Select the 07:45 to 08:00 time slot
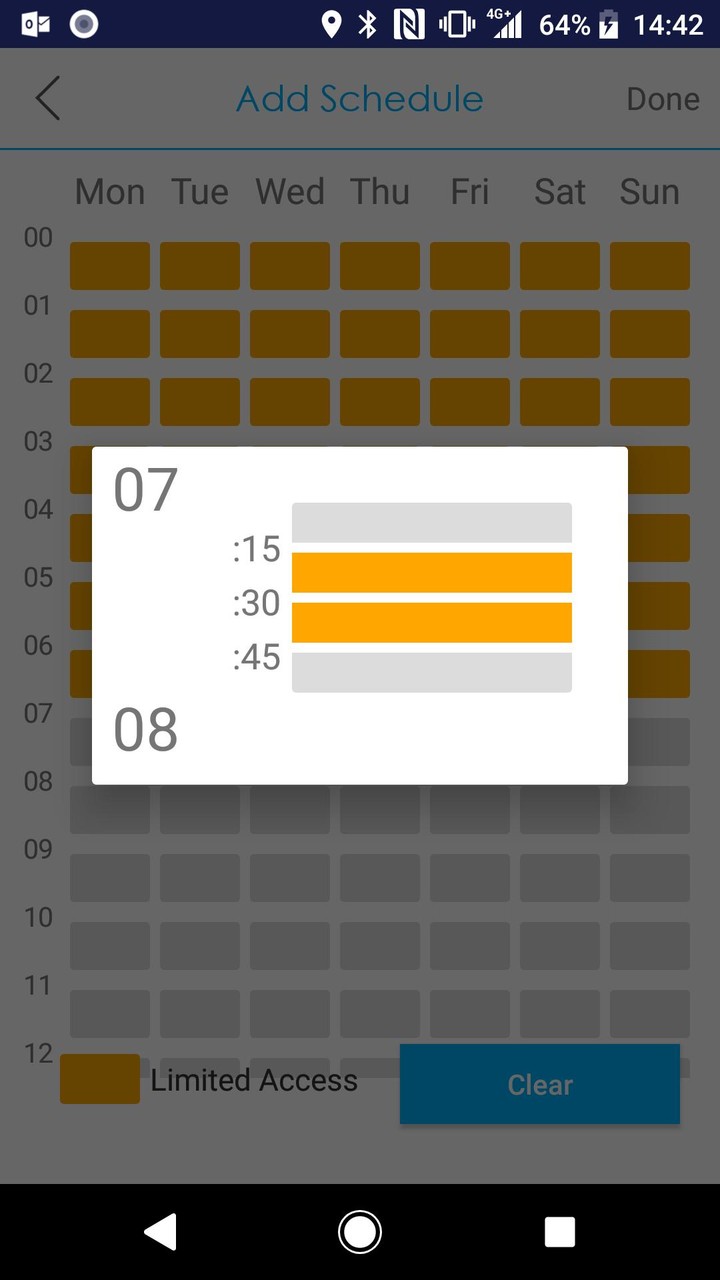The image size is (720, 1280). pos(431,672)
